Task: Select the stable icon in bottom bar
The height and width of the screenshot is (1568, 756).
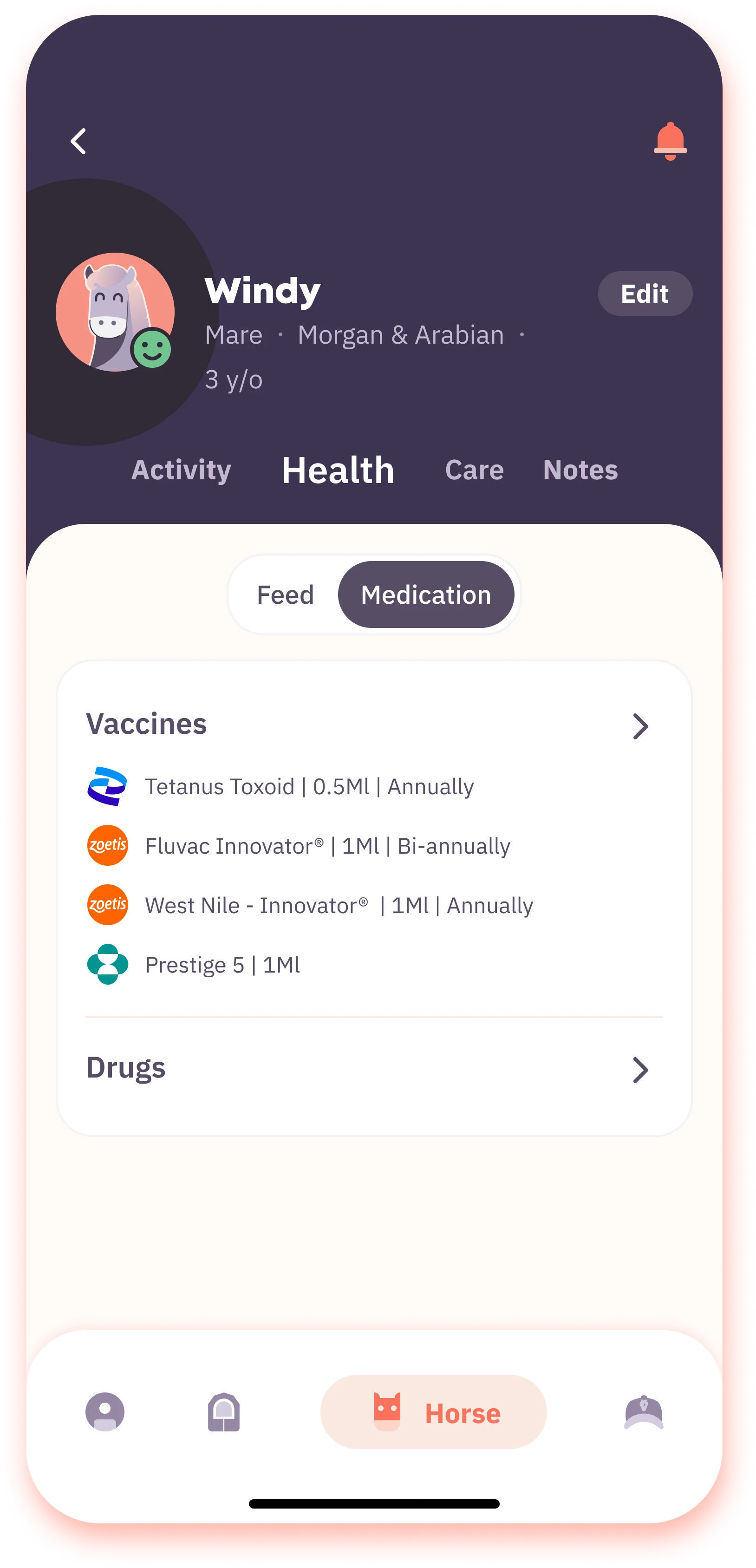Action: click(224, 1412)
